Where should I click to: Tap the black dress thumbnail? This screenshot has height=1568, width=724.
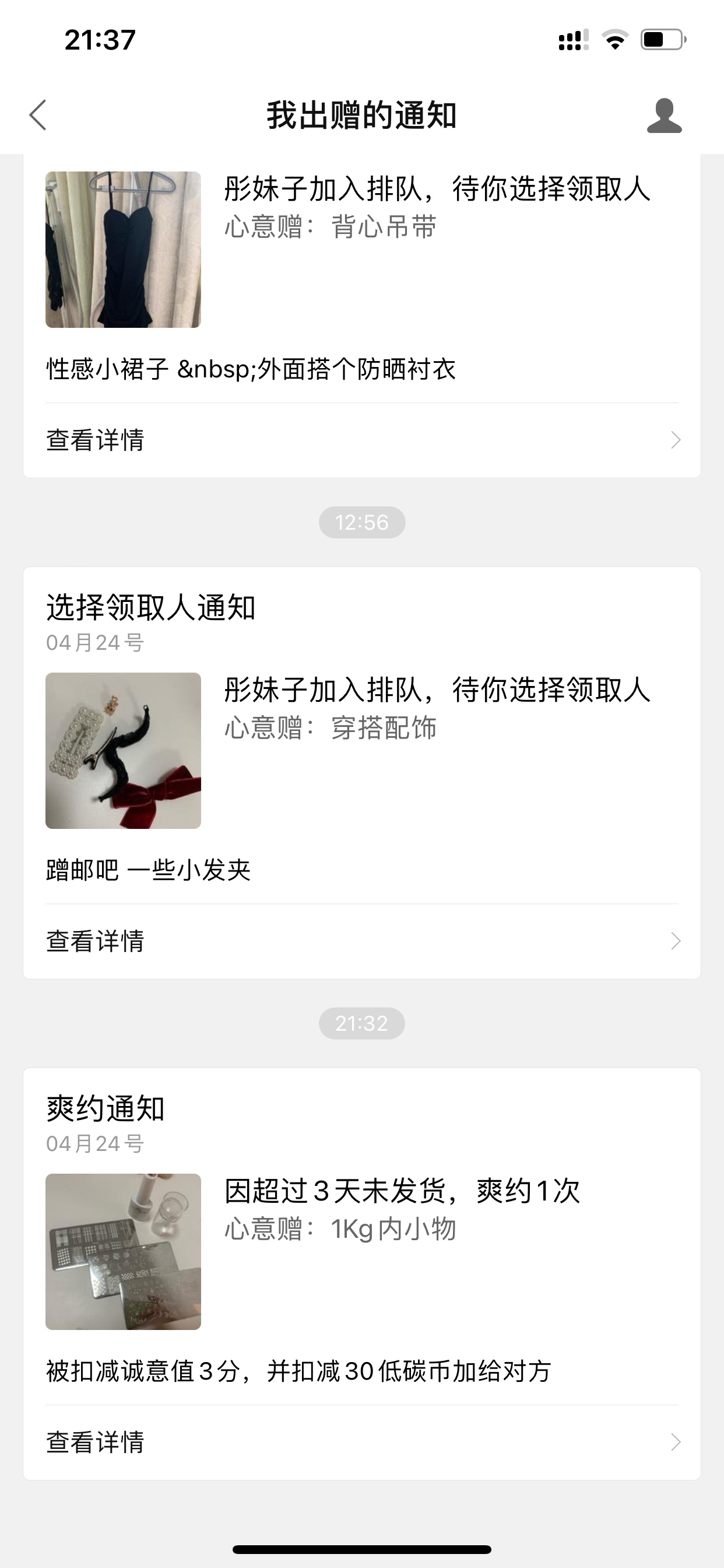pos(123,250)
